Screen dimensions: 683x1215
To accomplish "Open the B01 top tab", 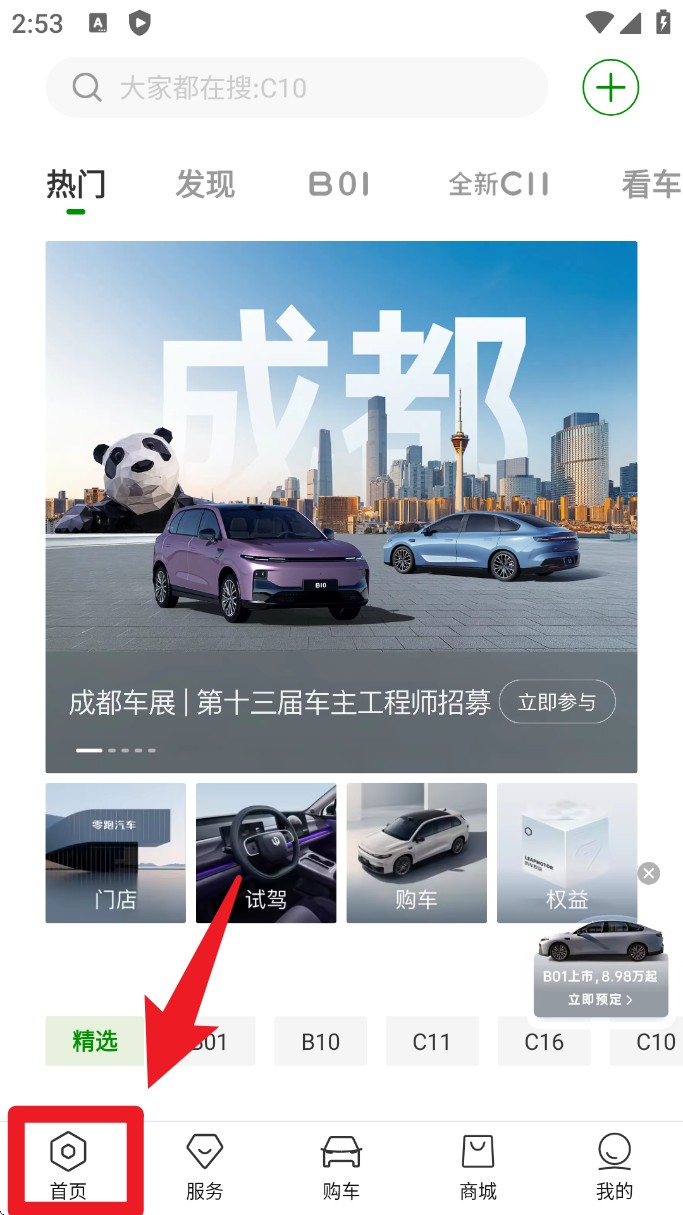I will click(x=339, y=184).
